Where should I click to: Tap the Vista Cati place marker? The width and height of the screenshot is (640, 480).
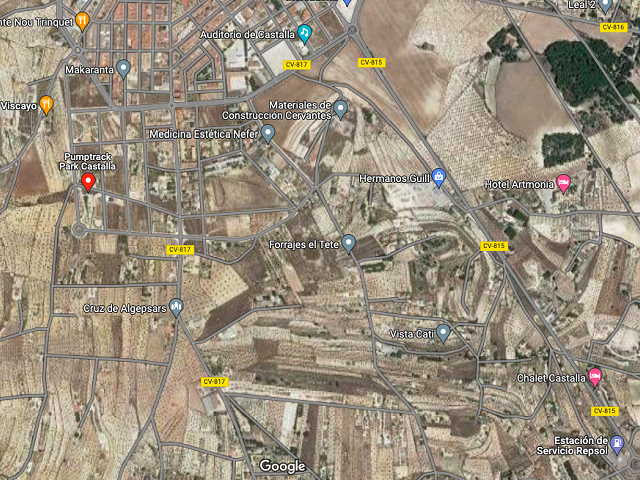[x=443, y=331]
